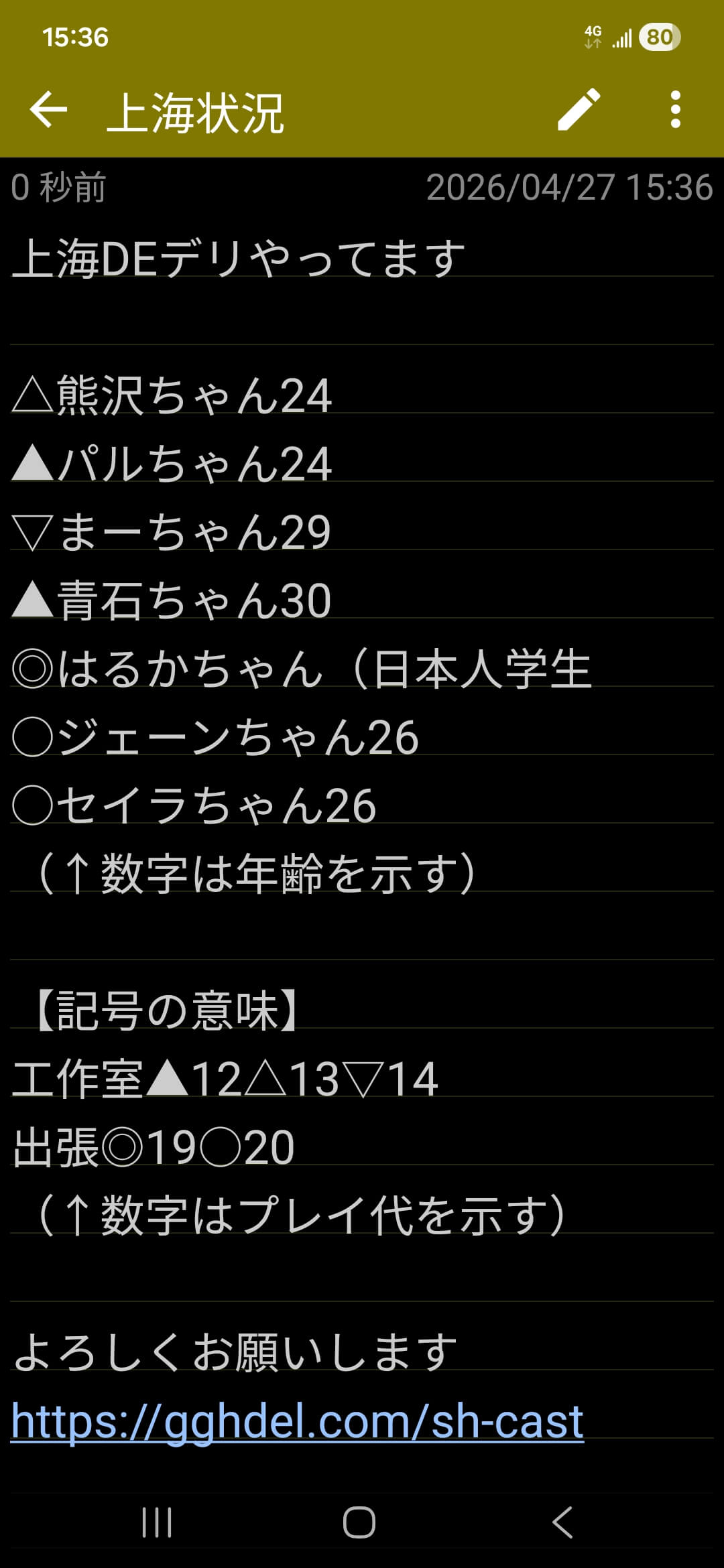Open the three-dot overflow menu
The width and height of the screenshot is (724, 1568).
[675, 110]
